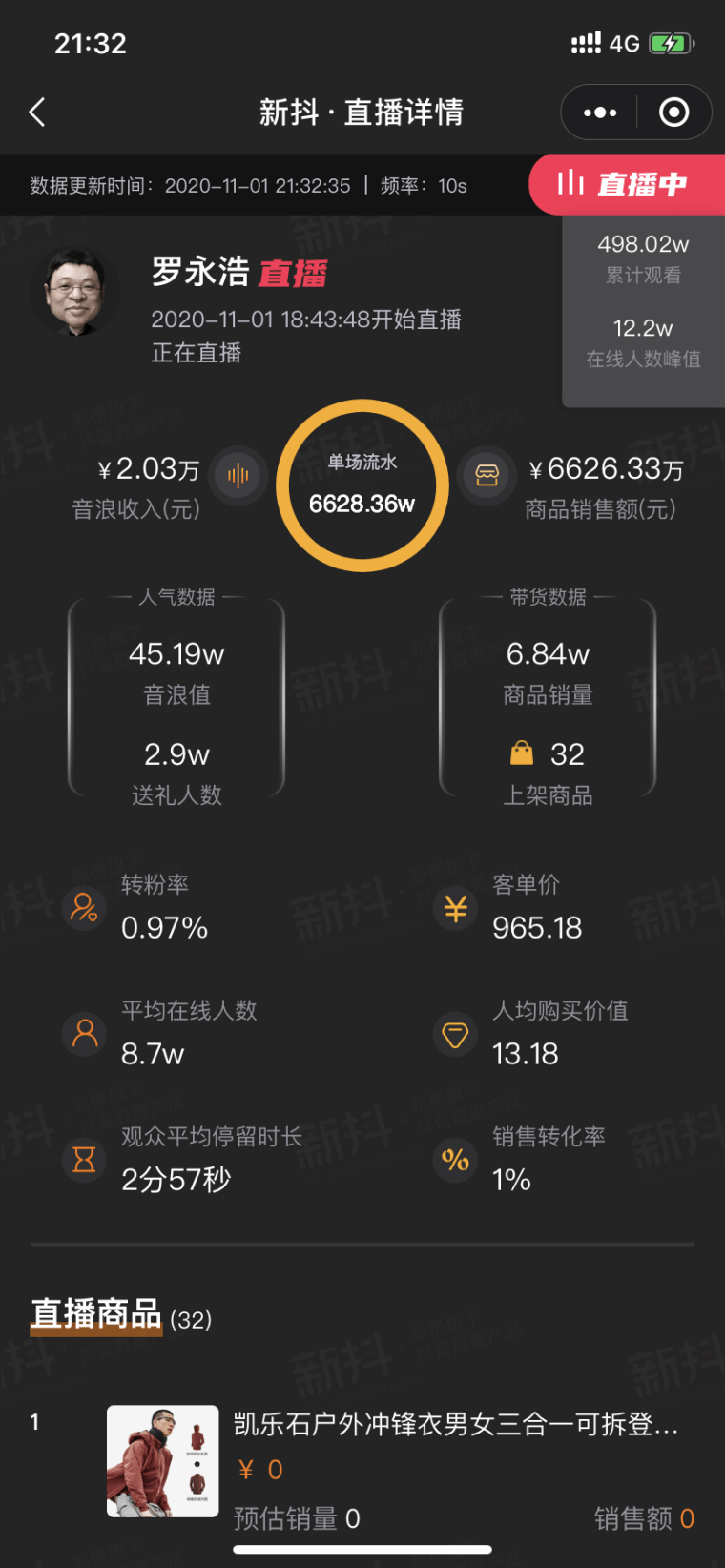Open 罗永浩's profile avatar

pos(75,292)
